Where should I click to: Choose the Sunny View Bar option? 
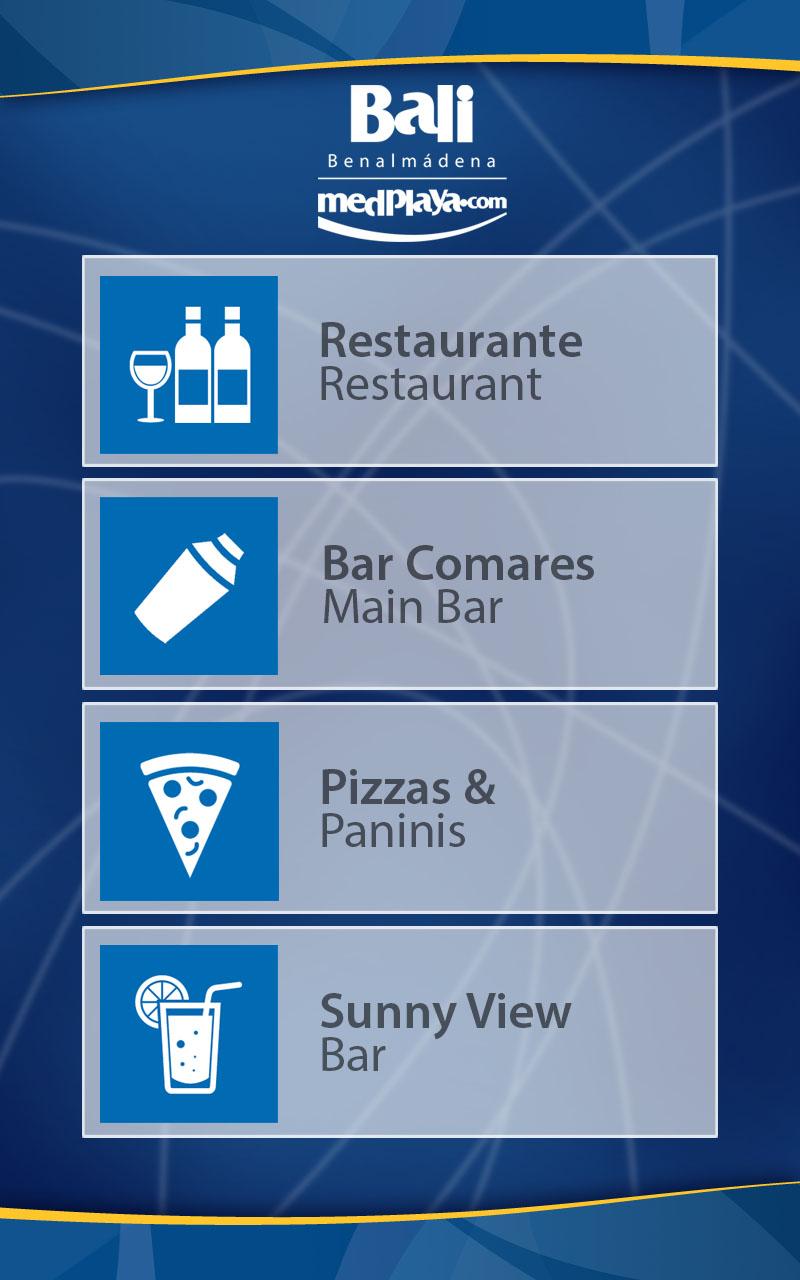(400, 1032)
